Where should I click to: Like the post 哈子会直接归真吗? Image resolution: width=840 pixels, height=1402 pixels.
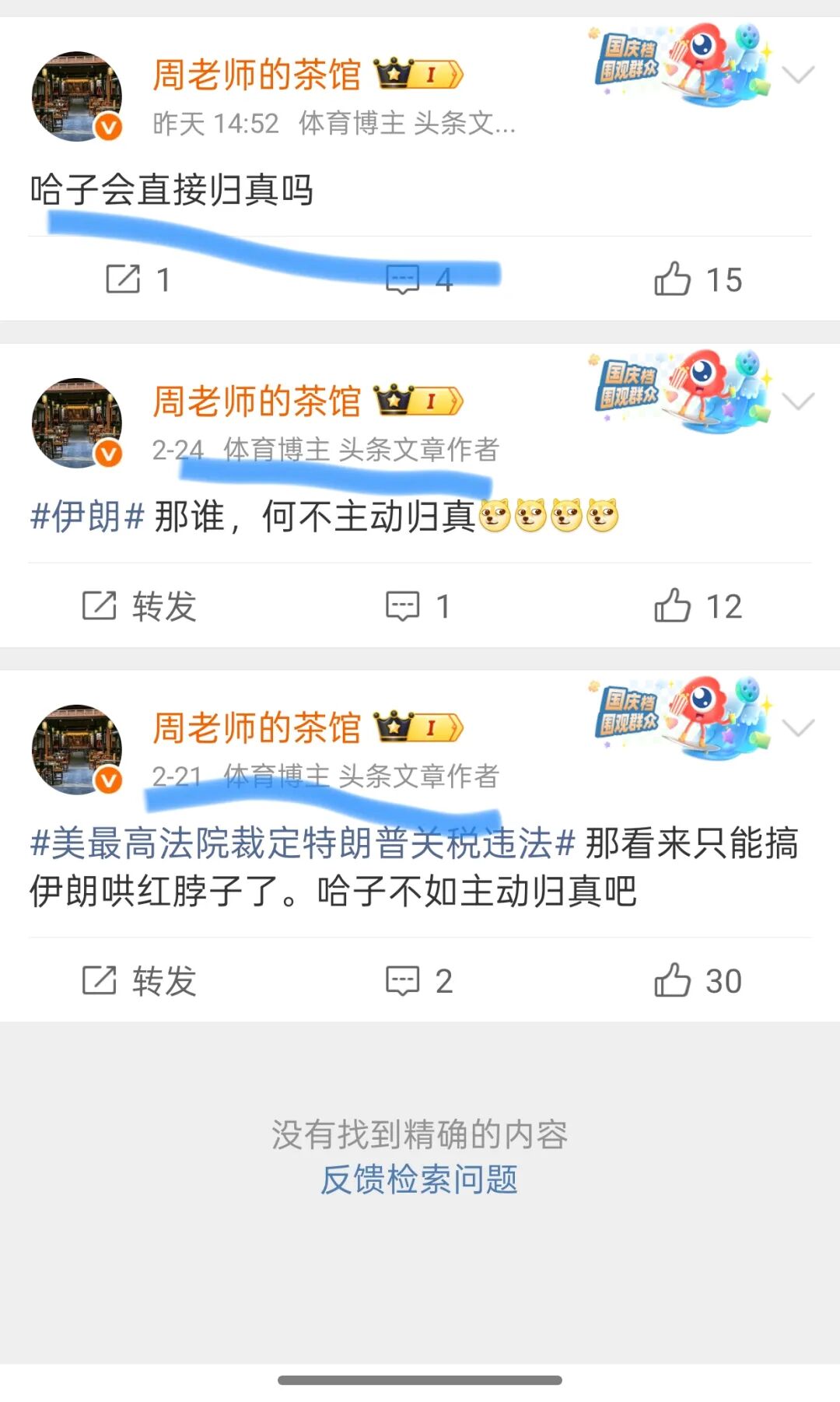coord(697,279)
